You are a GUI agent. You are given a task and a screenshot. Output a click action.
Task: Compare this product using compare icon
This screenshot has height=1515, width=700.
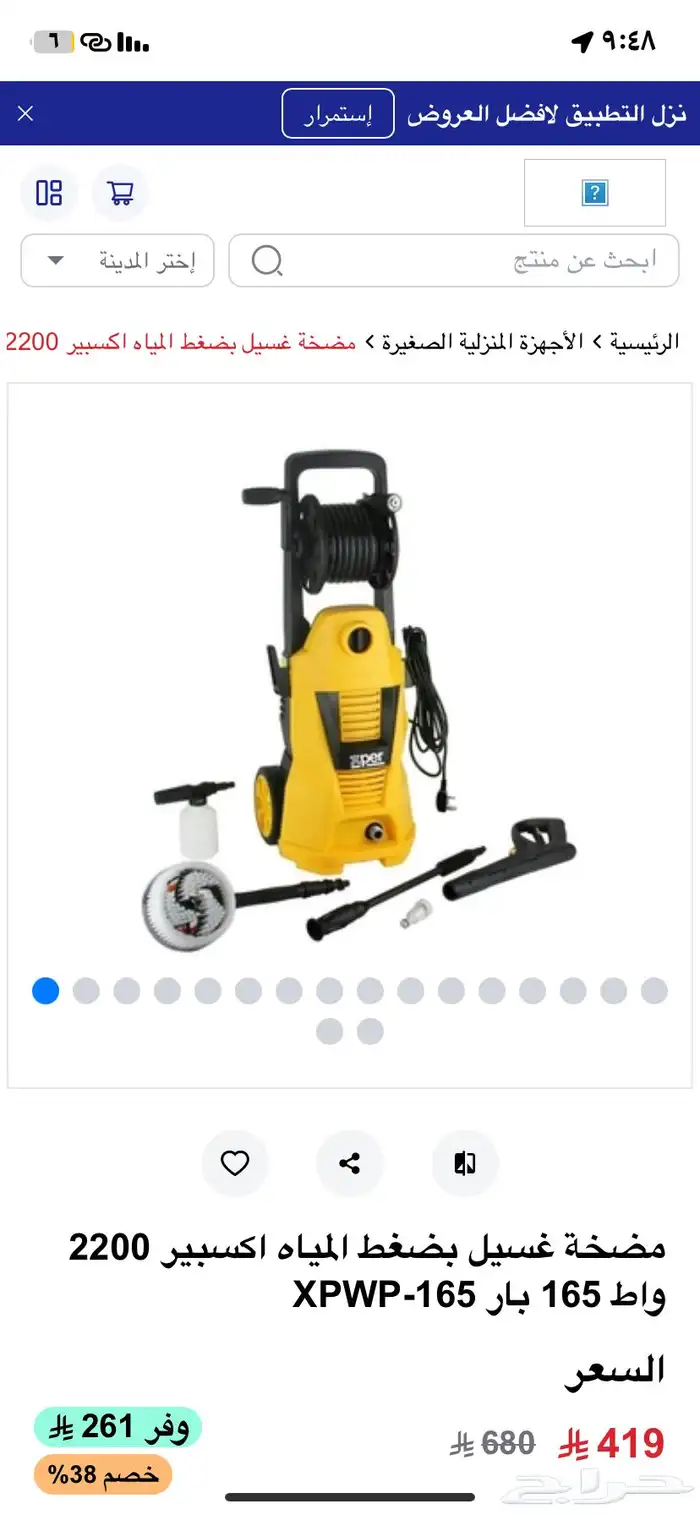coord(465,1163)
